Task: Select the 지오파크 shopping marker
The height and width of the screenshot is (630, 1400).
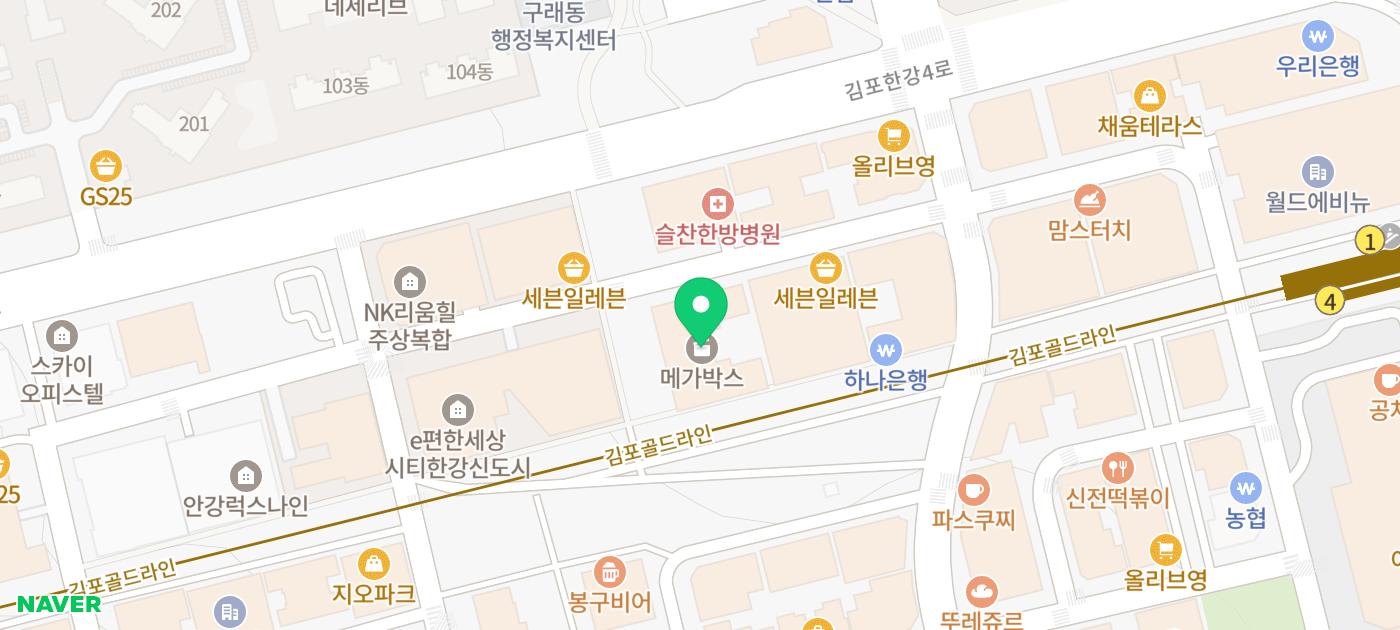Action: click(x=373, y=564)
